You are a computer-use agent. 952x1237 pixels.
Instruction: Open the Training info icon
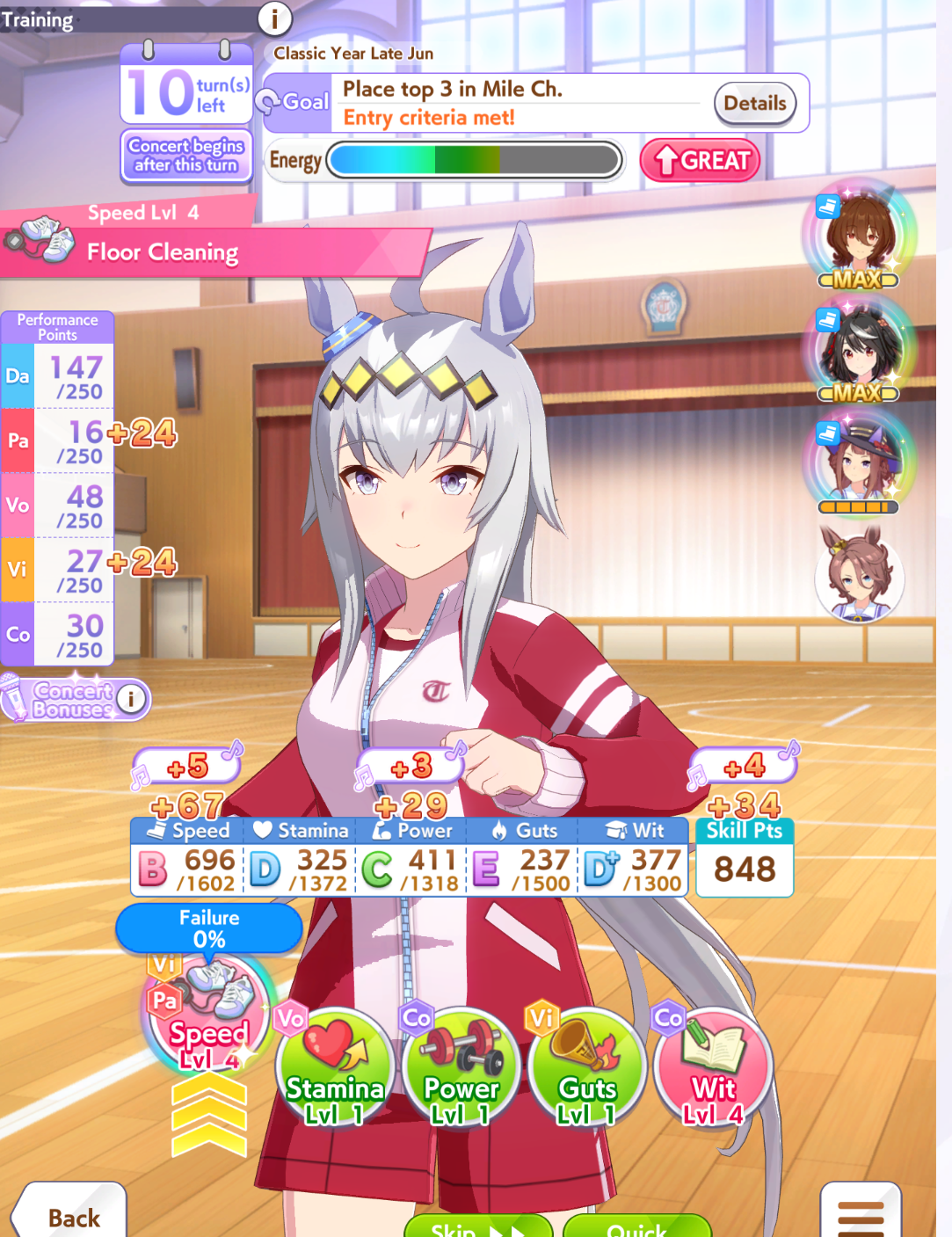pyautogui.click(x=274, y=18)
